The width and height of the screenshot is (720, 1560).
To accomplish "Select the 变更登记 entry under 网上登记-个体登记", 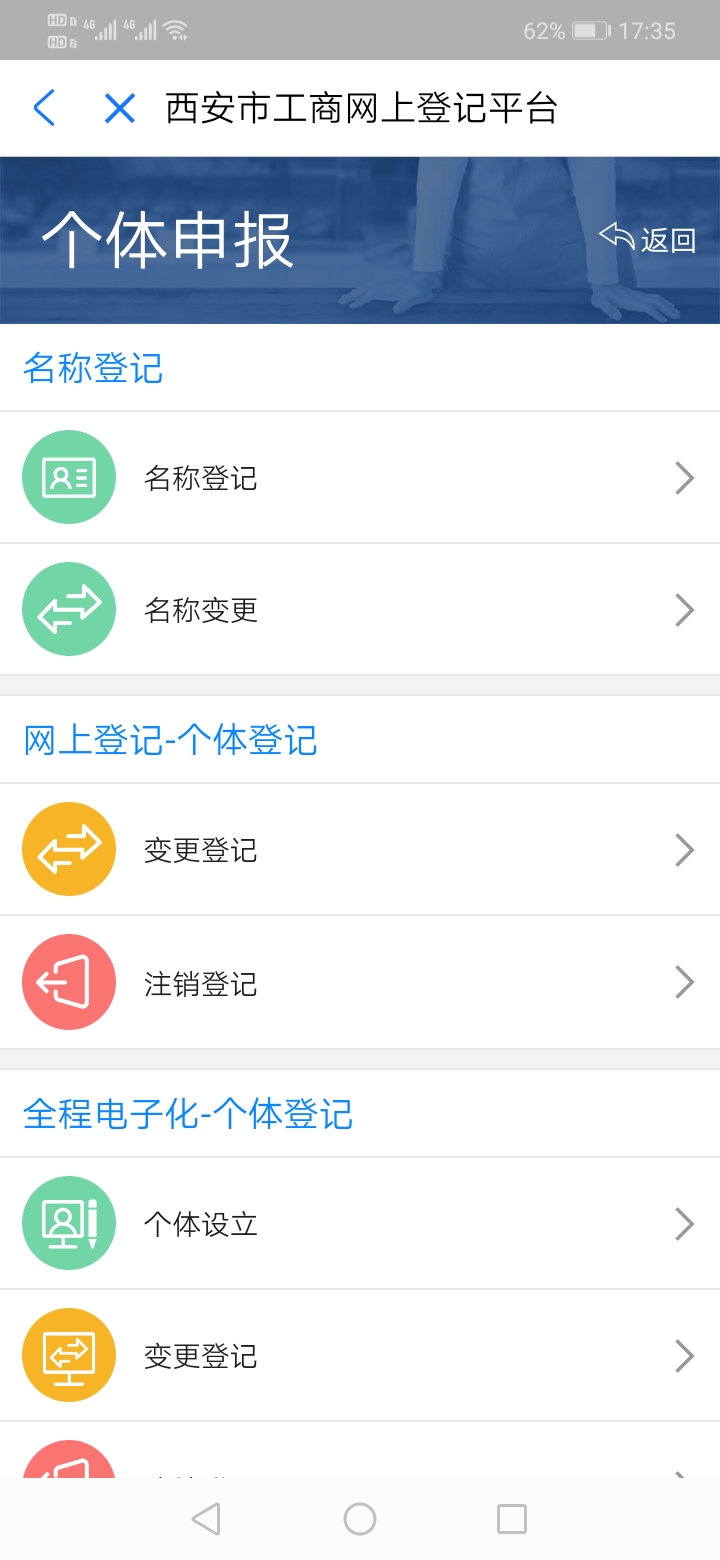I will point(360,849).
